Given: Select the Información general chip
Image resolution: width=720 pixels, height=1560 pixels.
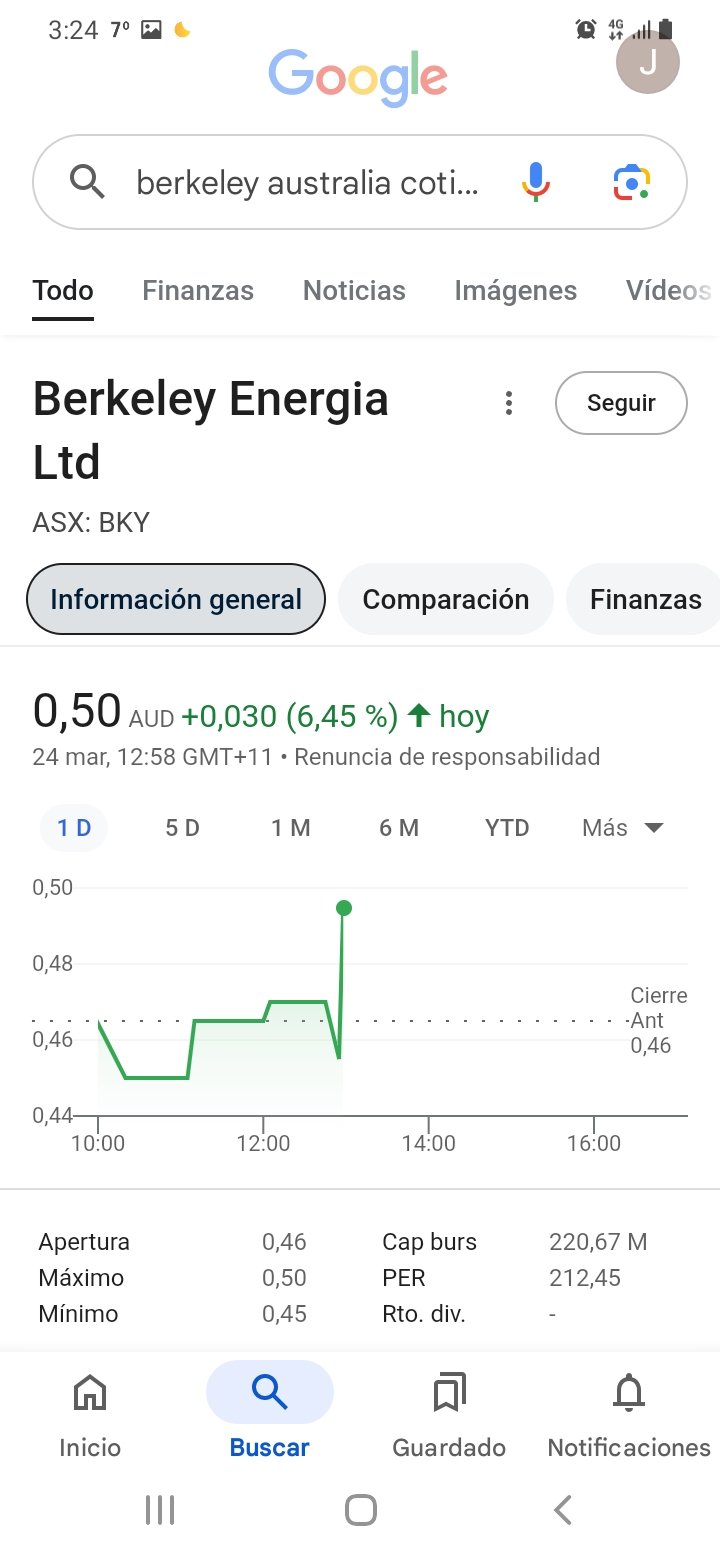Looking at the screenshot, I should coord(176,599).
